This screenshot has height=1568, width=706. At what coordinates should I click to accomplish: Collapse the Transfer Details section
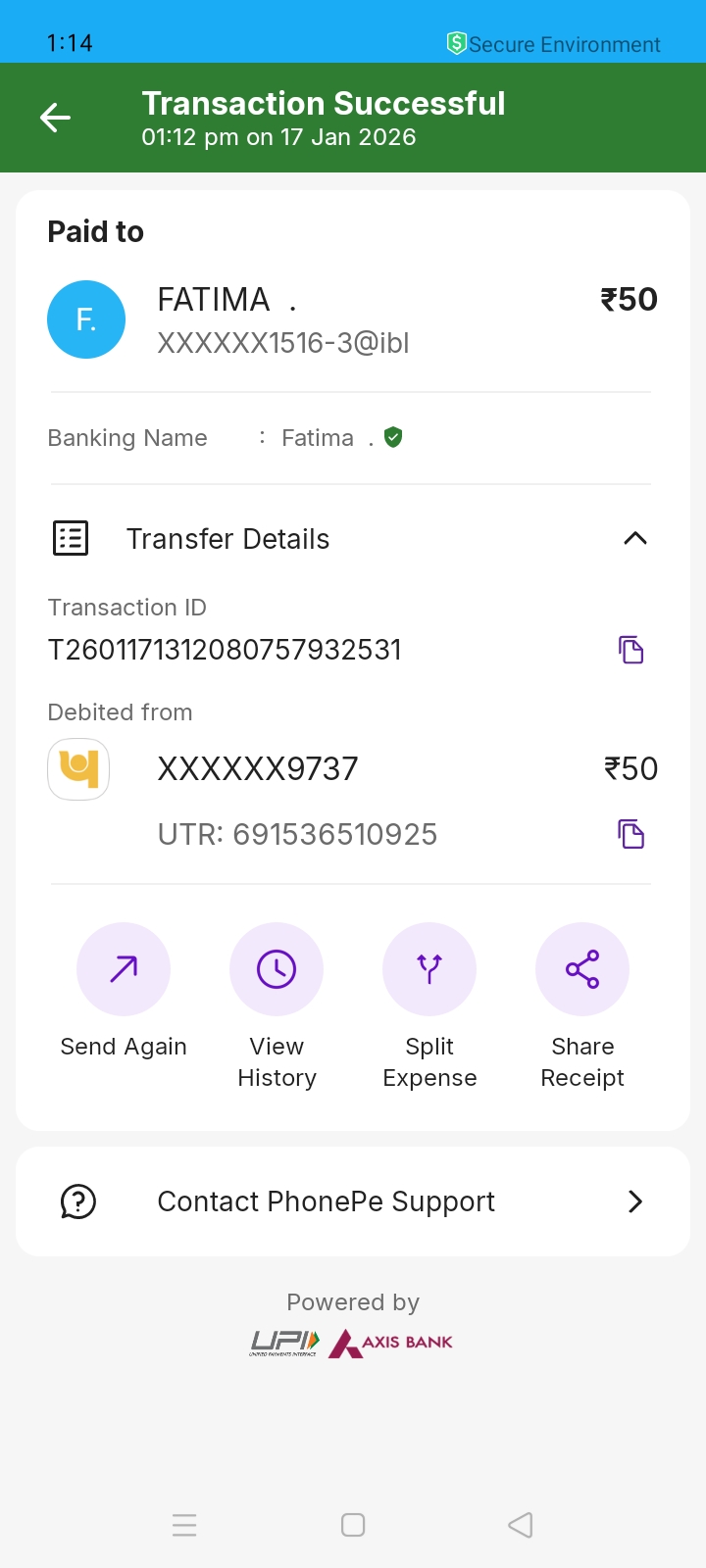(634, 538)
